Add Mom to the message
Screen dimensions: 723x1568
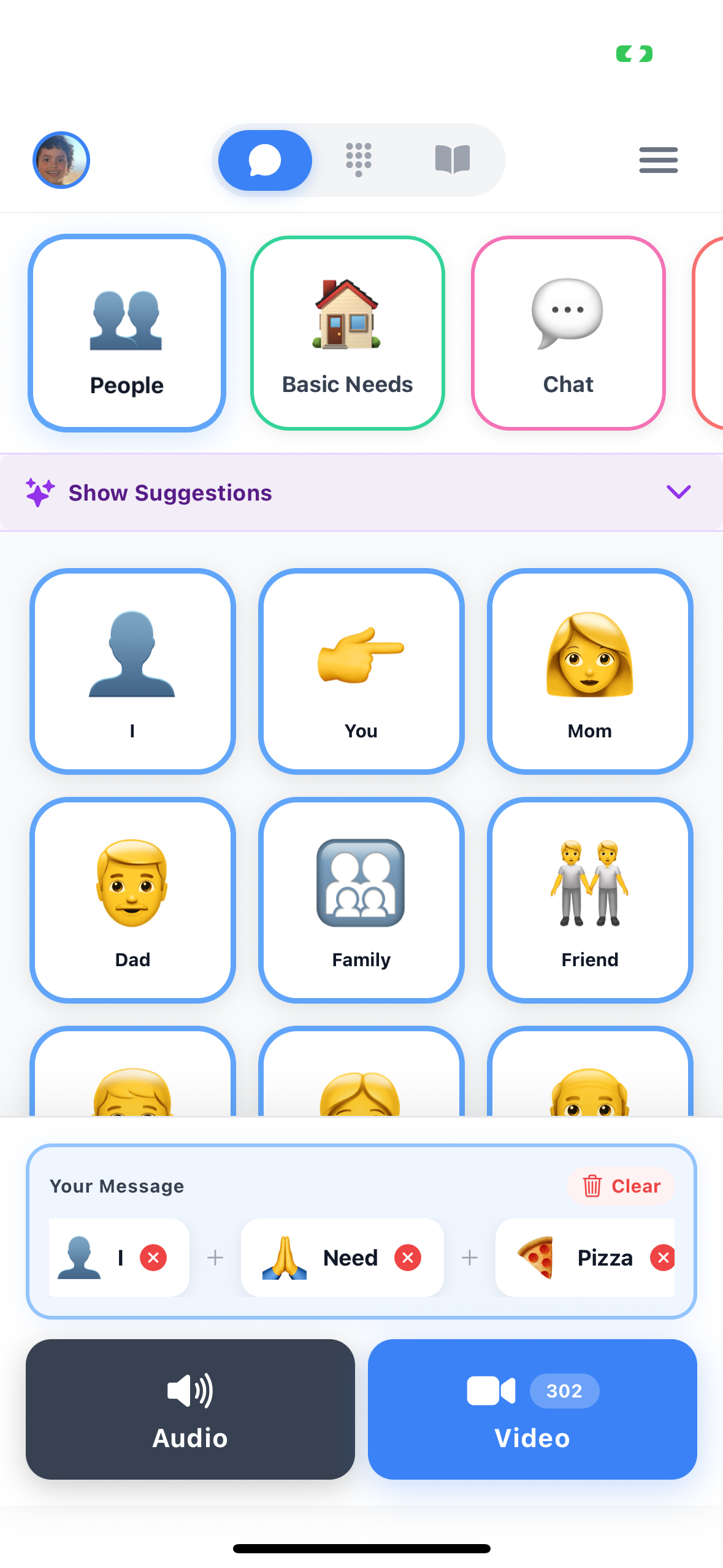coord(590,671)
